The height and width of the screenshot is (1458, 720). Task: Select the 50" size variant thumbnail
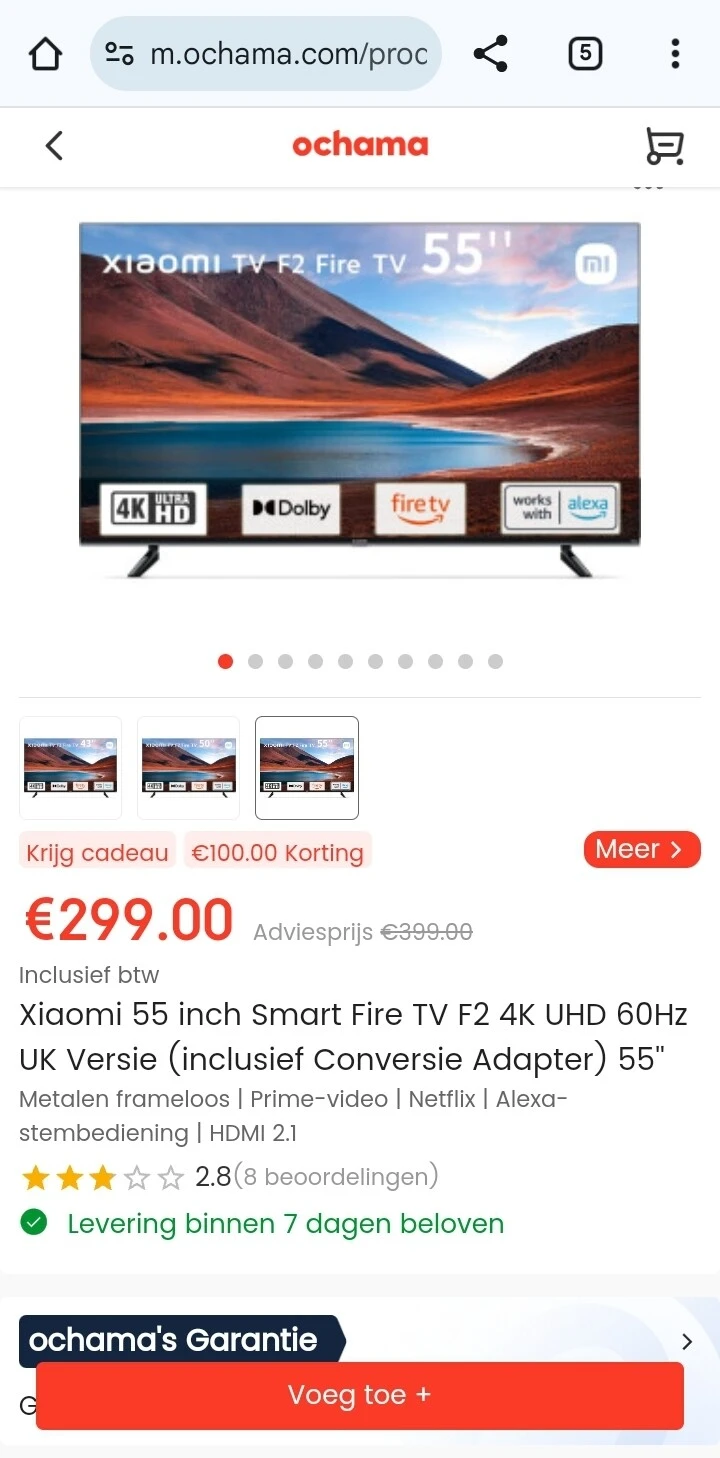[x=189, y=768]
